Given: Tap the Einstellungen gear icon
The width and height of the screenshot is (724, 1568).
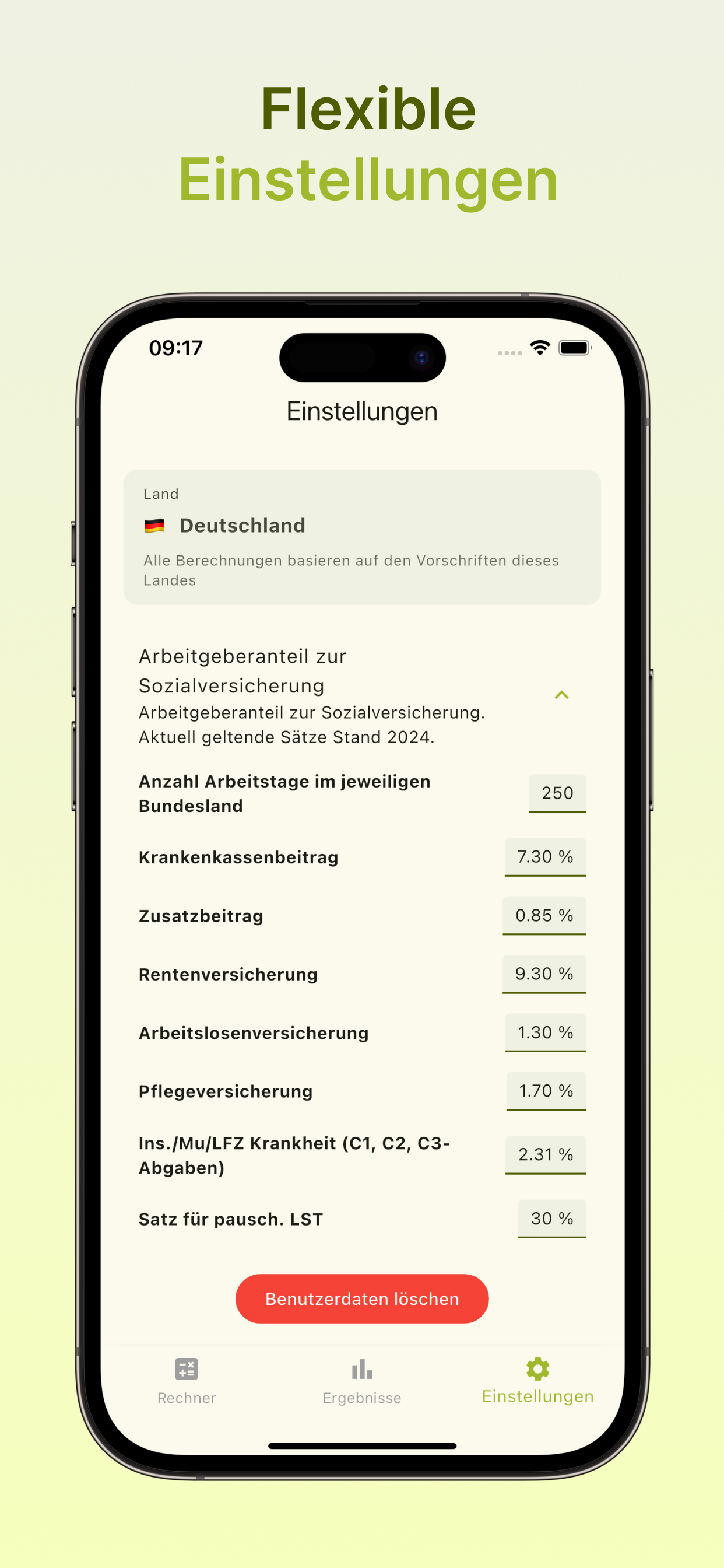Looking at the screenshot, I should tap(537, 1368).
